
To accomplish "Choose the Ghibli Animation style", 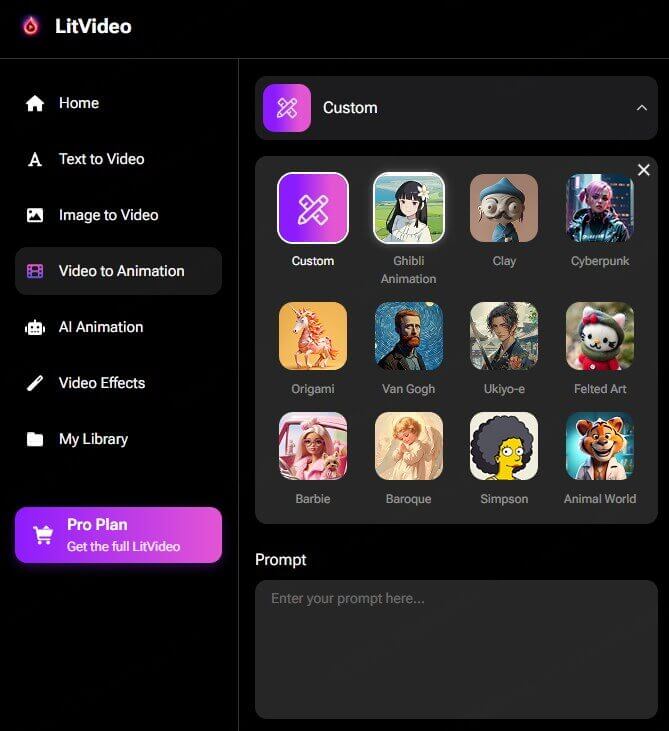I will point(408,209).
